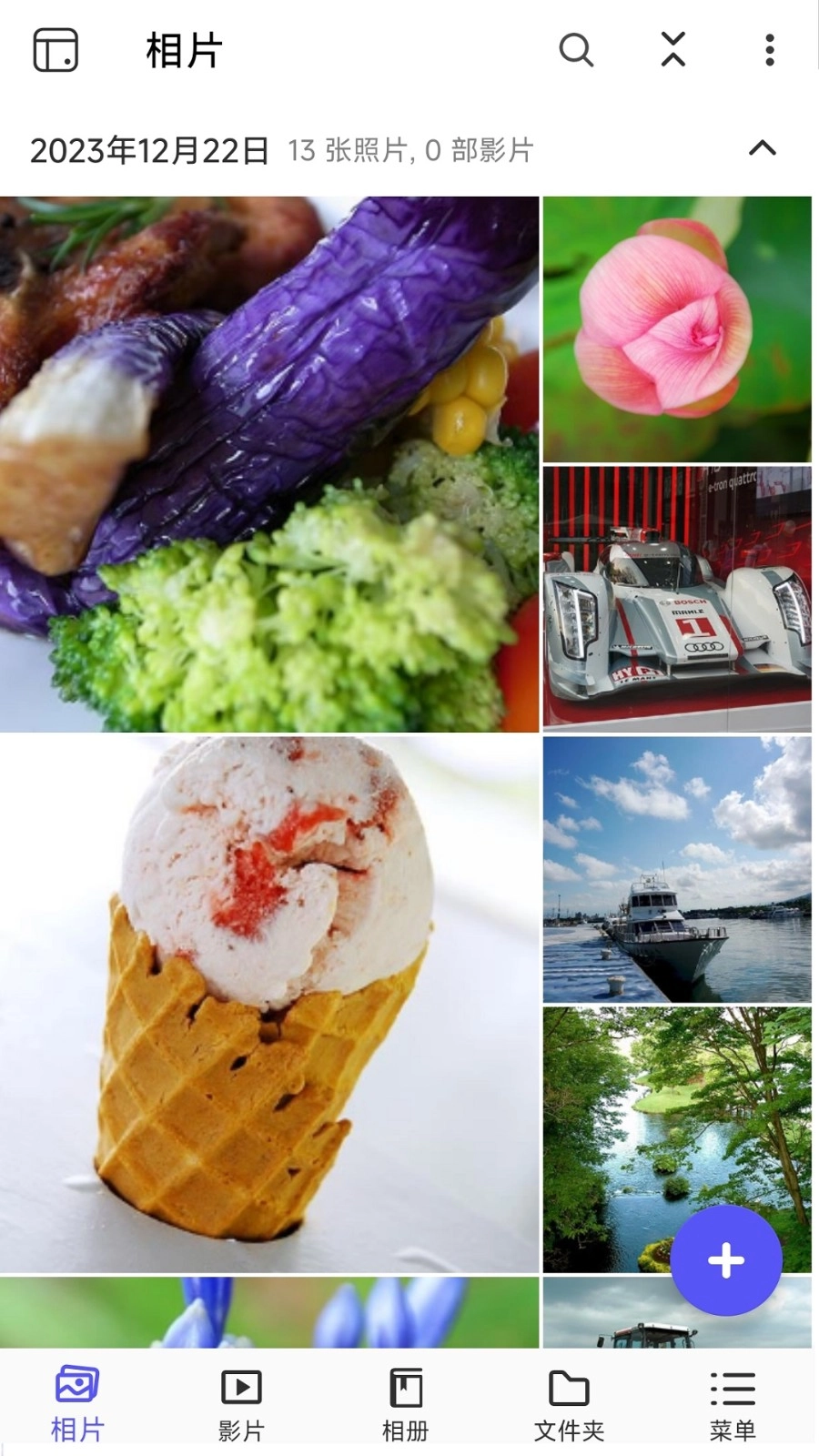
Task: Tap the plus floating add button
Action: [726, 1260]
